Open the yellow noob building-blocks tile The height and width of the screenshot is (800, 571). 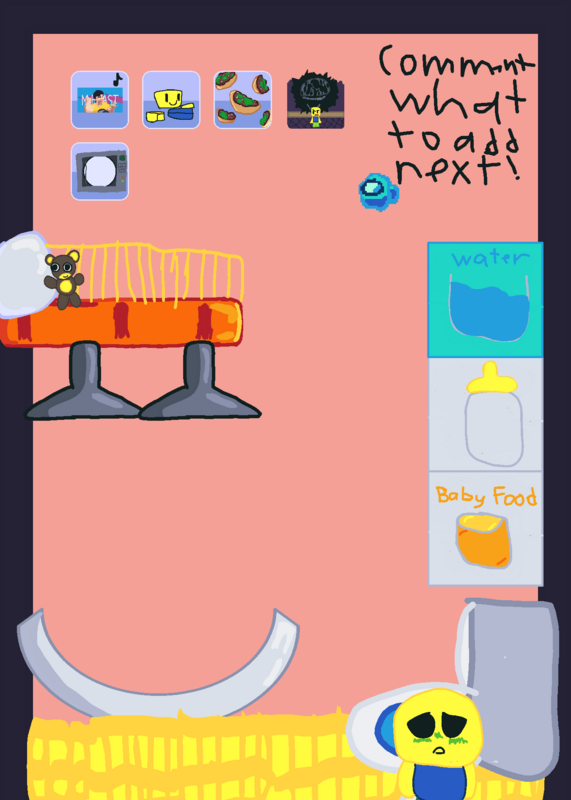click(x=171, y=100)
